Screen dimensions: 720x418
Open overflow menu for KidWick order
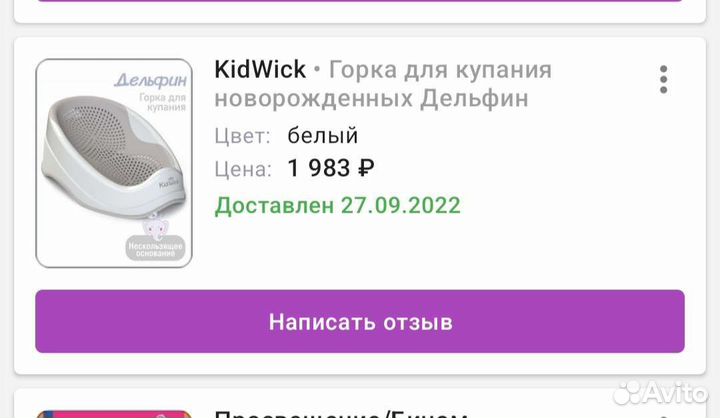(x=663, y=80)
